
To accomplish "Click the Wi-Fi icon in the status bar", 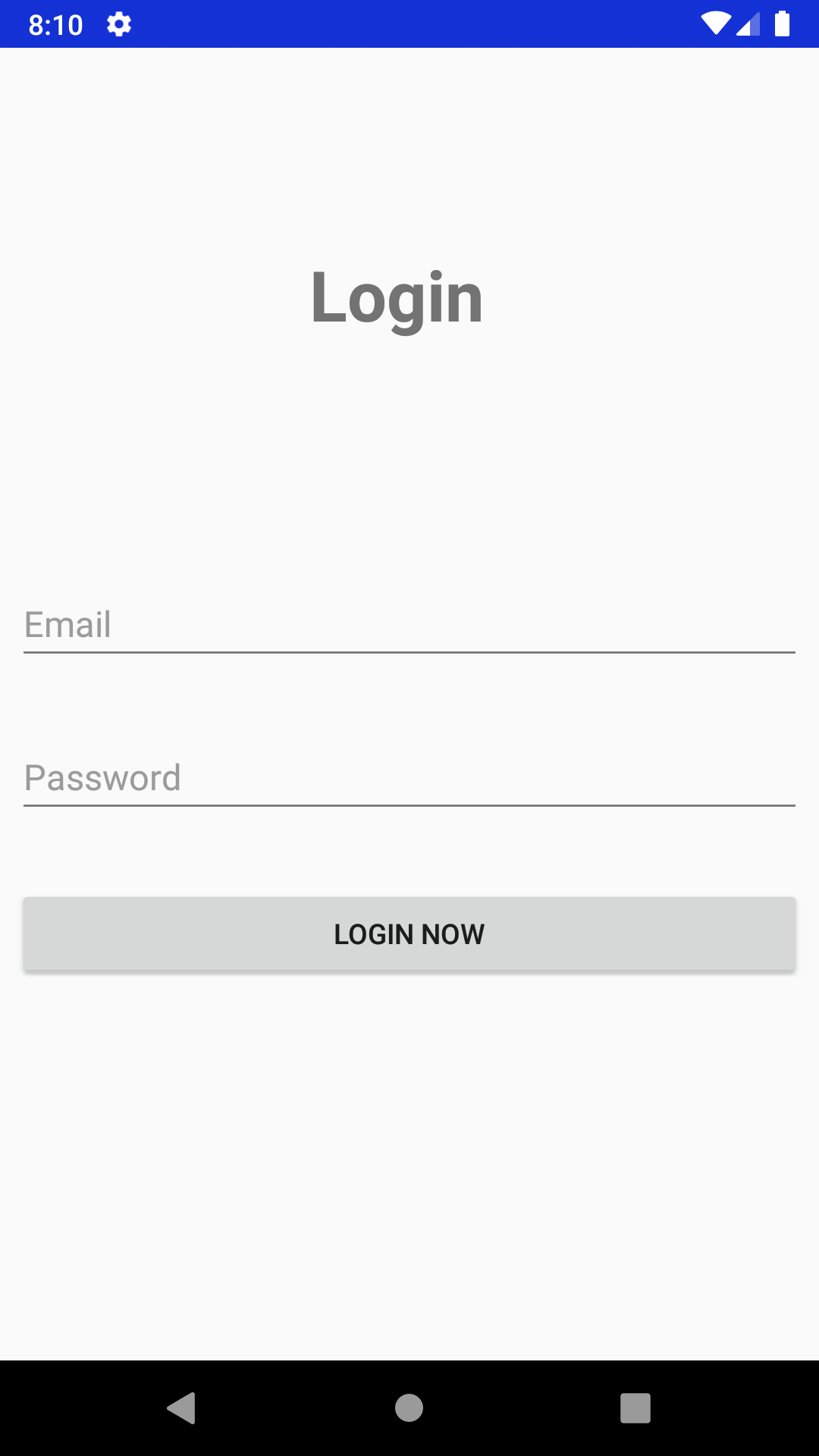I will (x=717, y=23).
